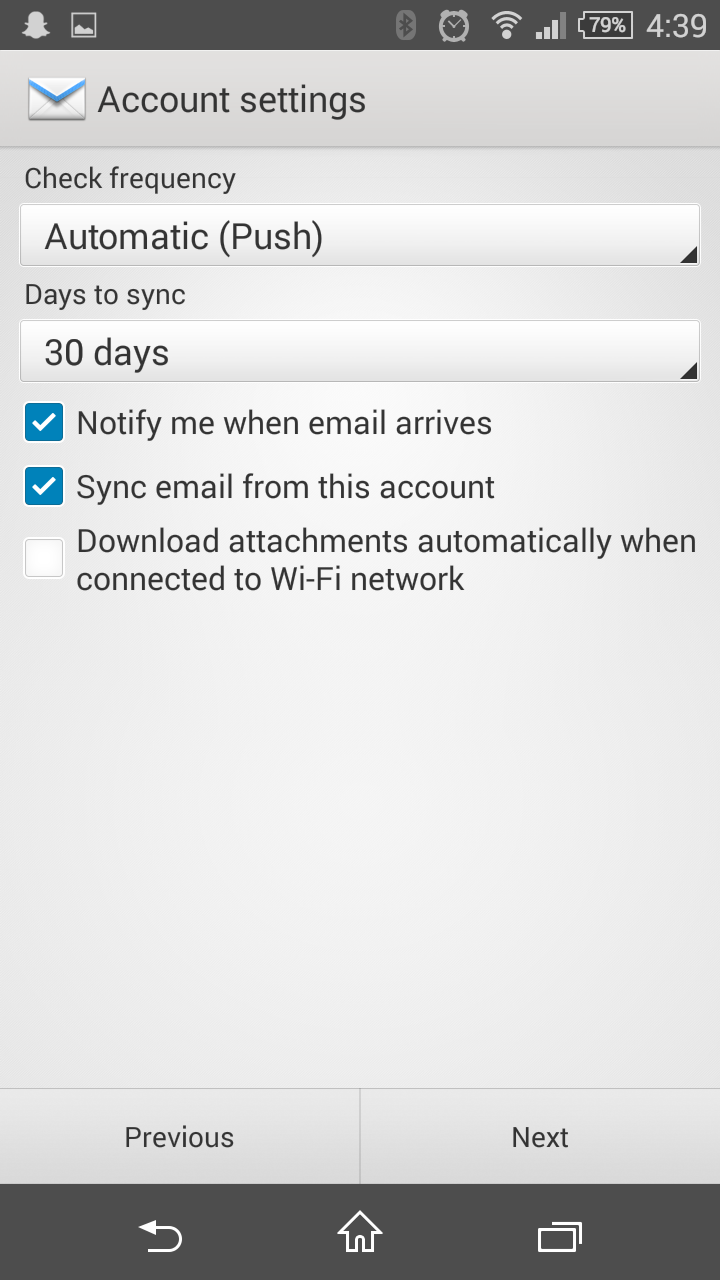Open the Check frequency dropdown

pyautogui.click(x=360, y=236)
